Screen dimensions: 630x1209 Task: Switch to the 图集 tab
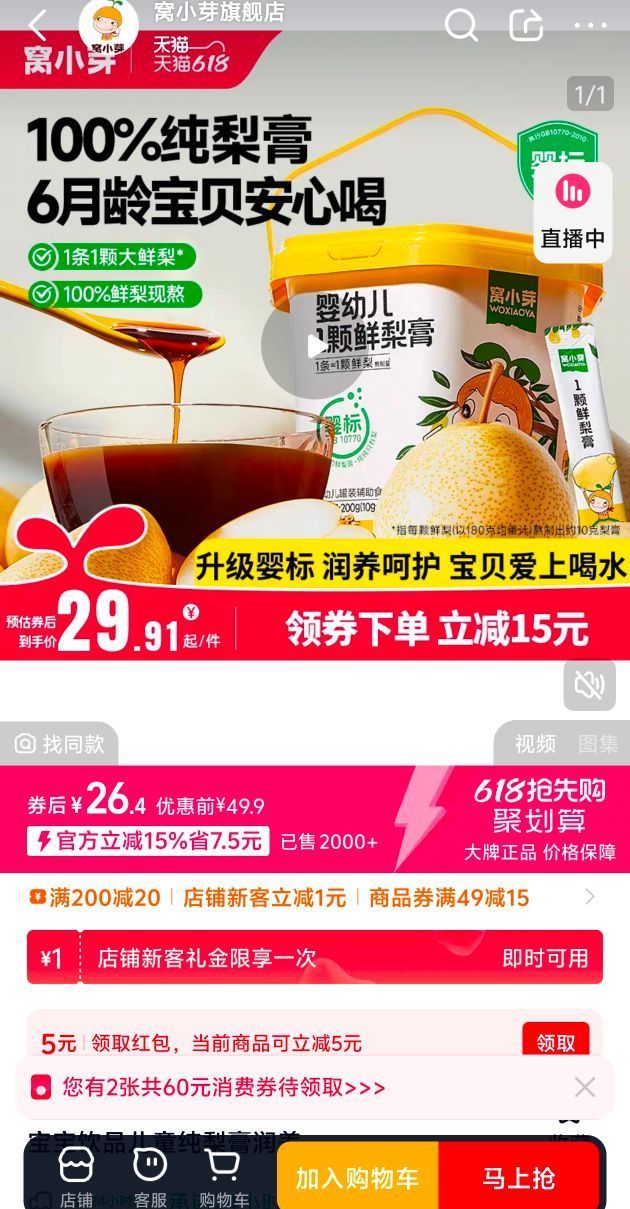(x=598, y=744)
